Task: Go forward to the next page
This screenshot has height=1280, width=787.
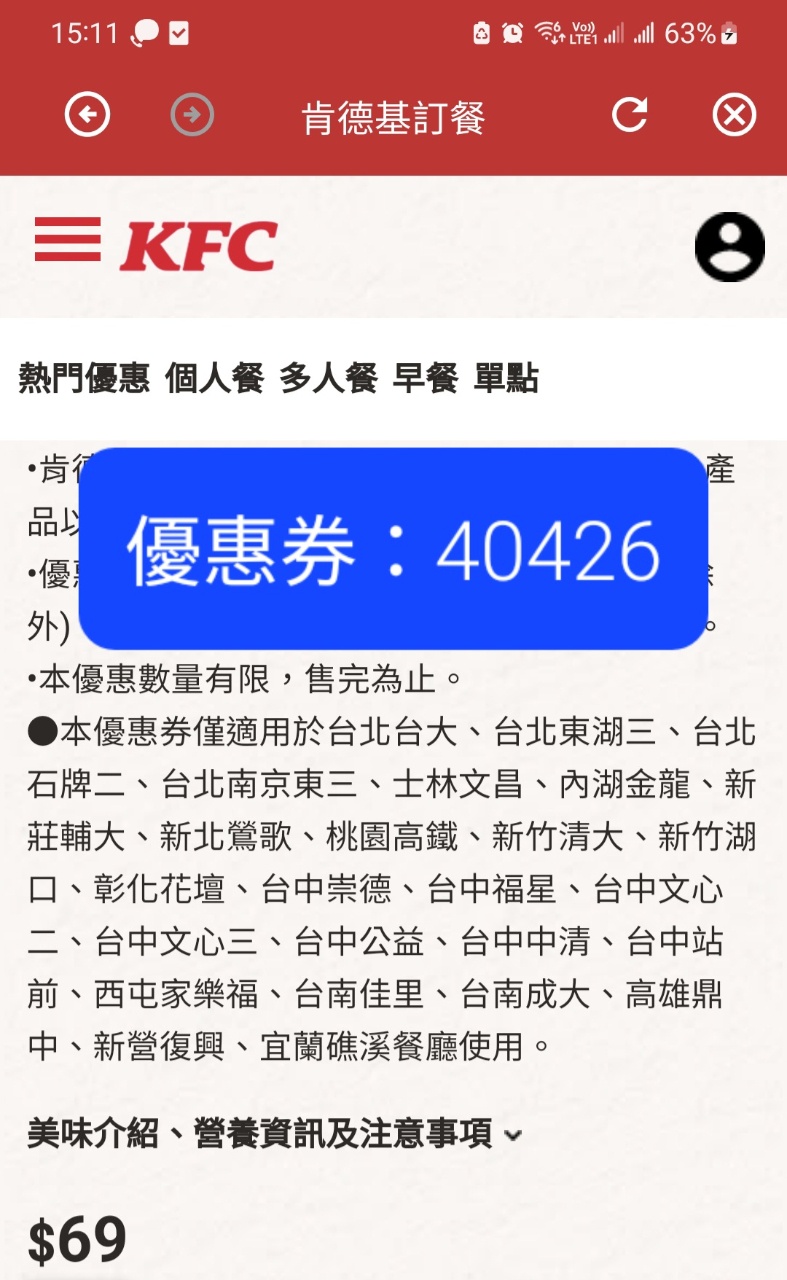Action: (192, 116)
